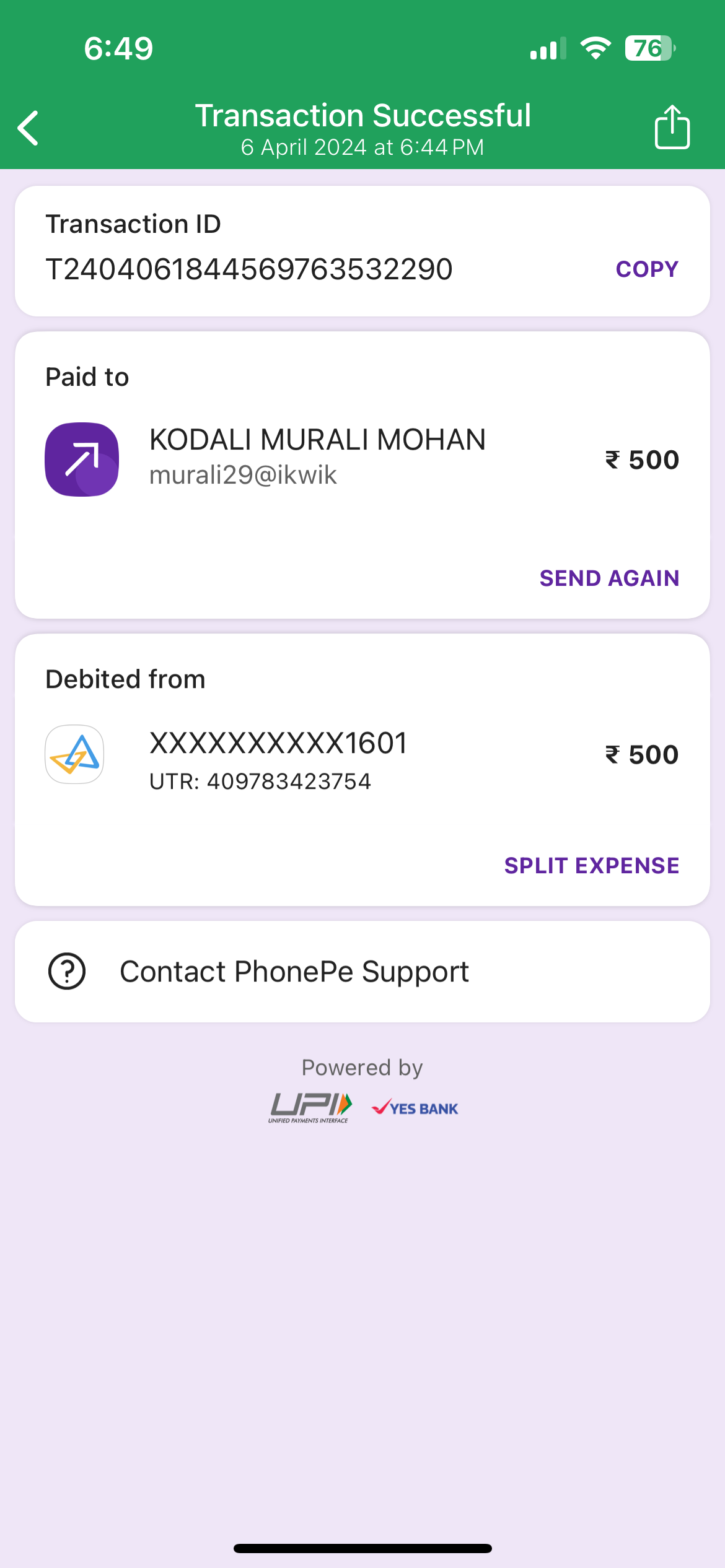Share this transaction receipt

point(672,127)
